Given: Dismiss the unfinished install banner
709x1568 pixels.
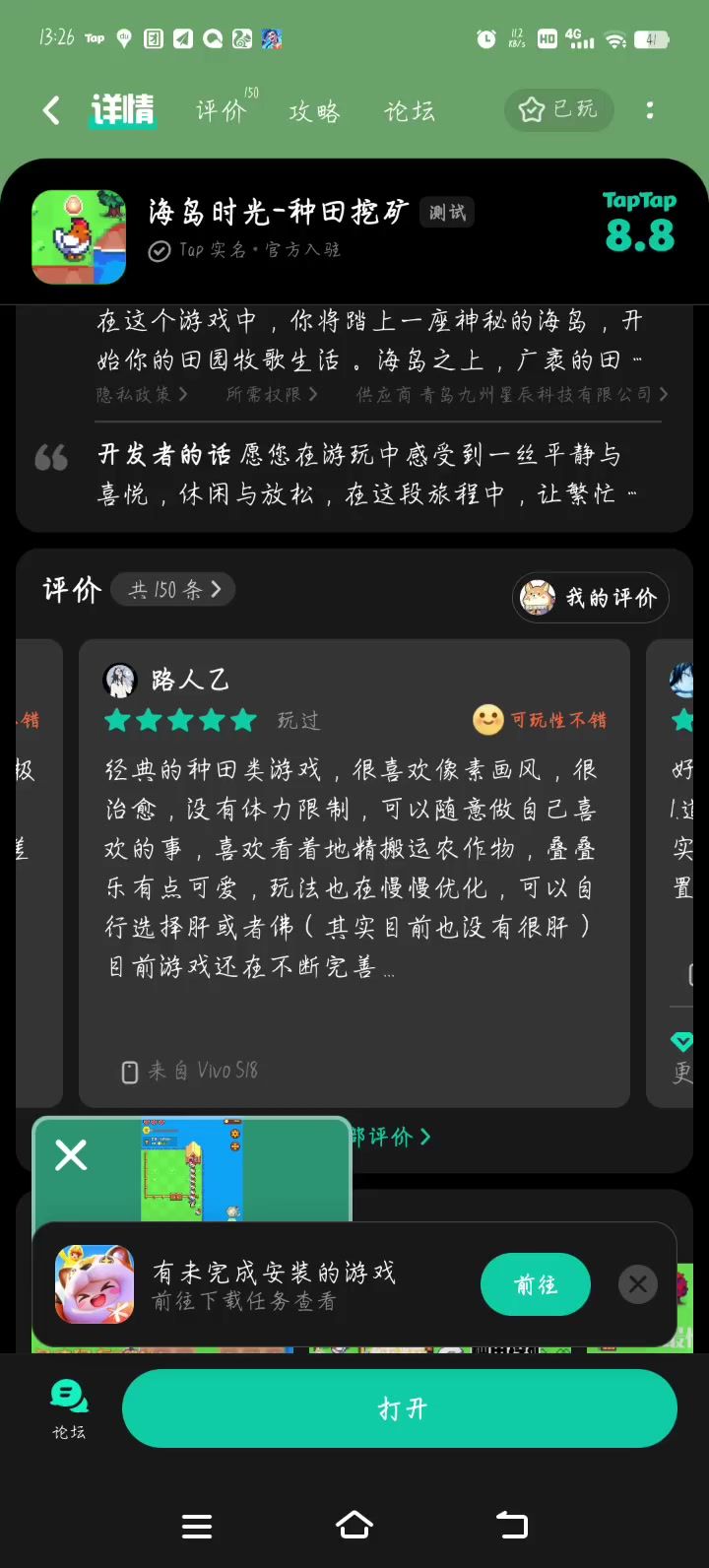Looking at the screenshot, I should tap(638, 1284).
